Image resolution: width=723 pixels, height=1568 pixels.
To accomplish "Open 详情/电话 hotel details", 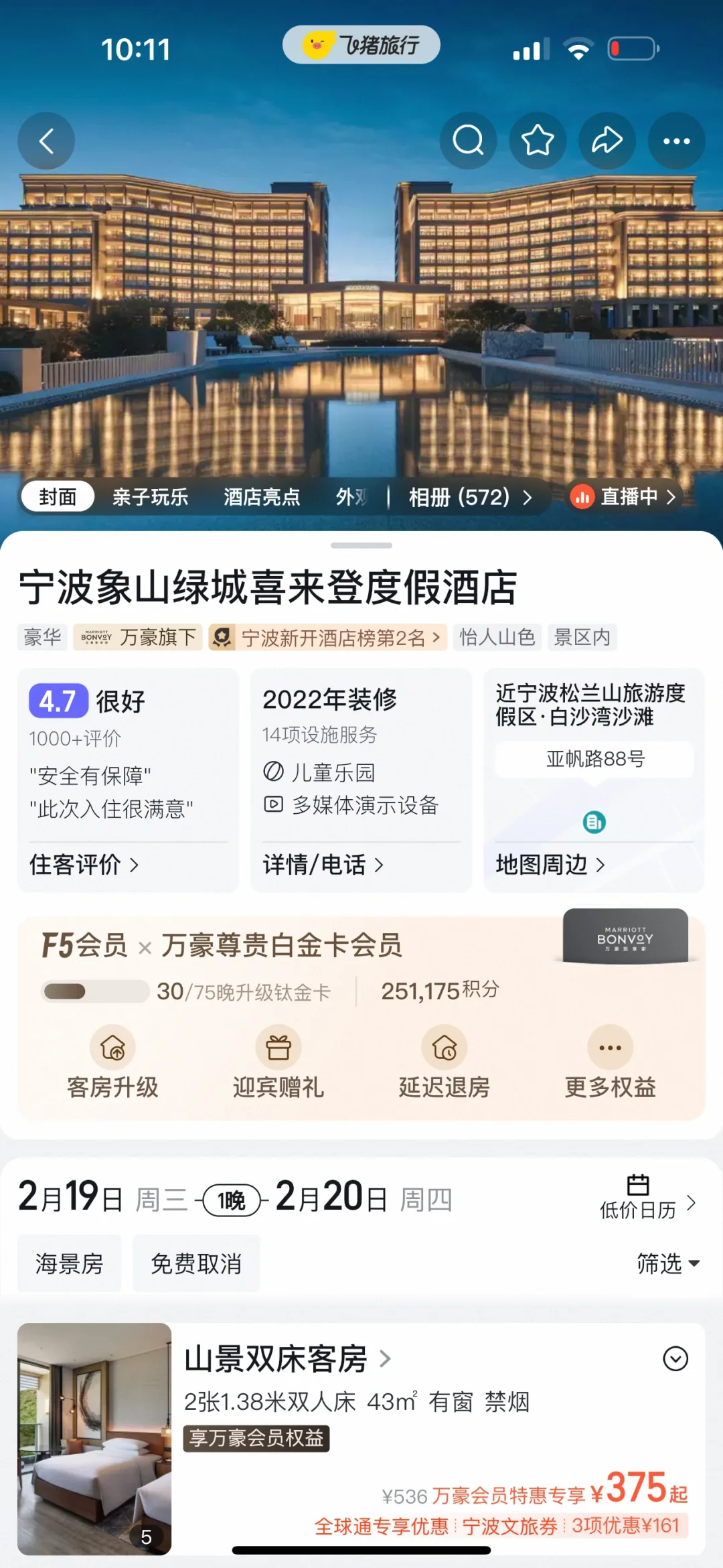I will pos(323,865).
